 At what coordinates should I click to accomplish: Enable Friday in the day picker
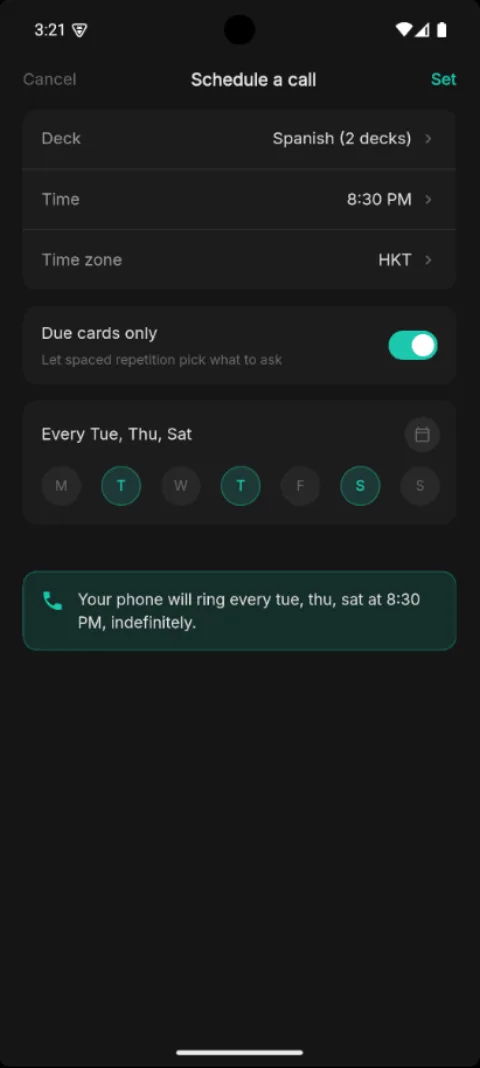pos(300,486)
